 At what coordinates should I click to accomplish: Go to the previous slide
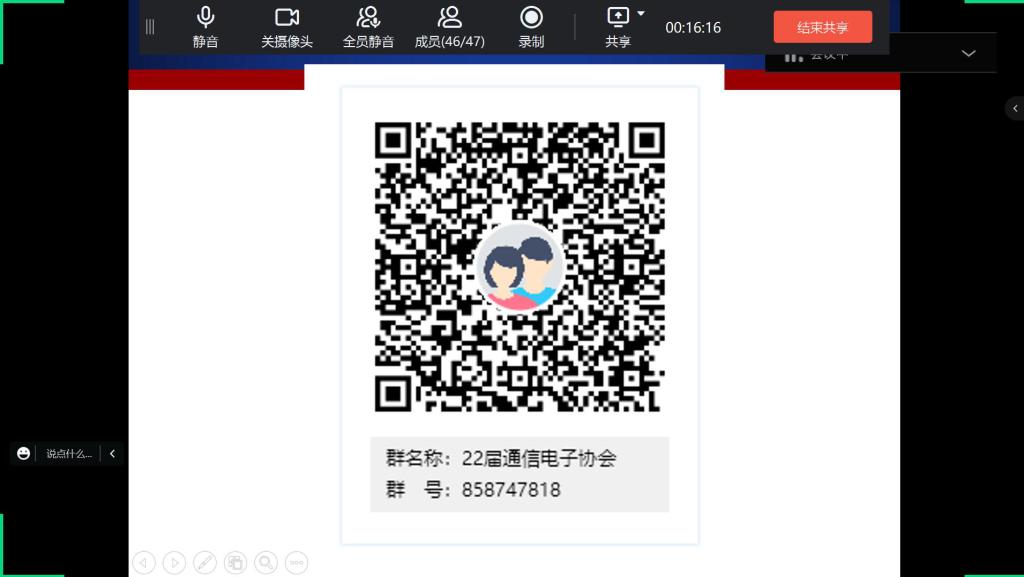click(144, 563)
